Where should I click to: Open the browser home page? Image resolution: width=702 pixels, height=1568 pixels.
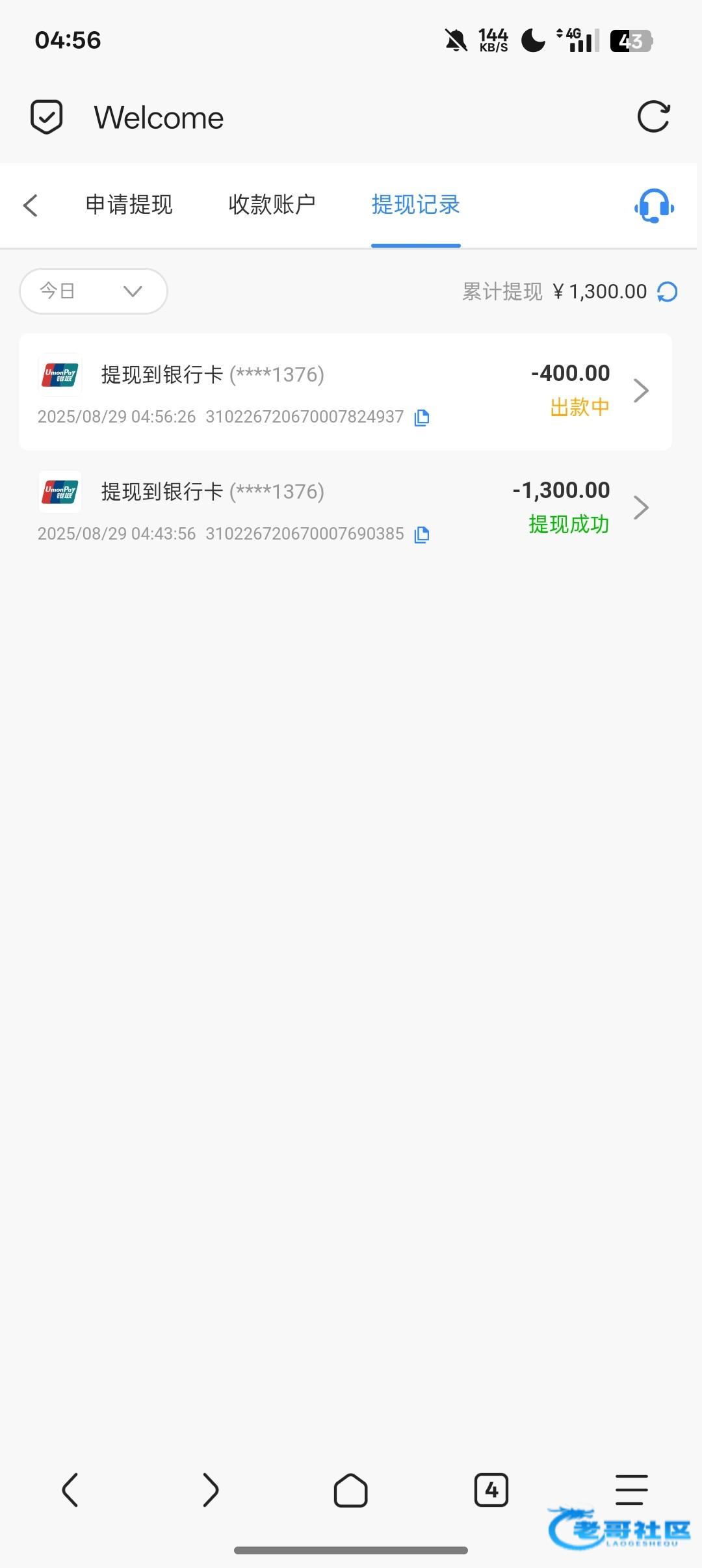(x=350, y=1489)
